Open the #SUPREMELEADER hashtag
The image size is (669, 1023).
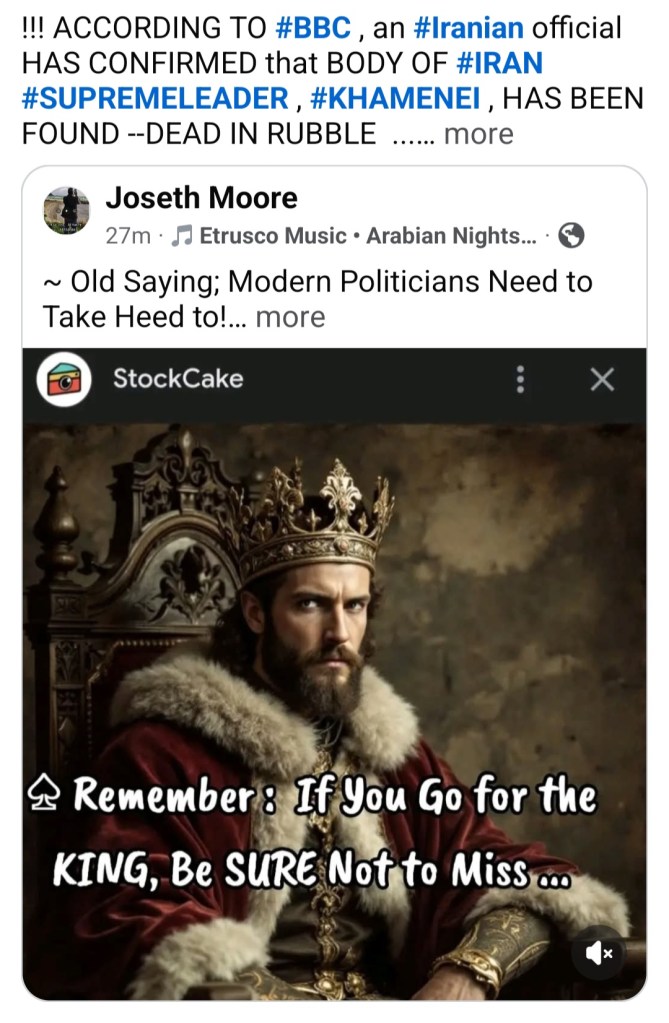tap(154, 98)
